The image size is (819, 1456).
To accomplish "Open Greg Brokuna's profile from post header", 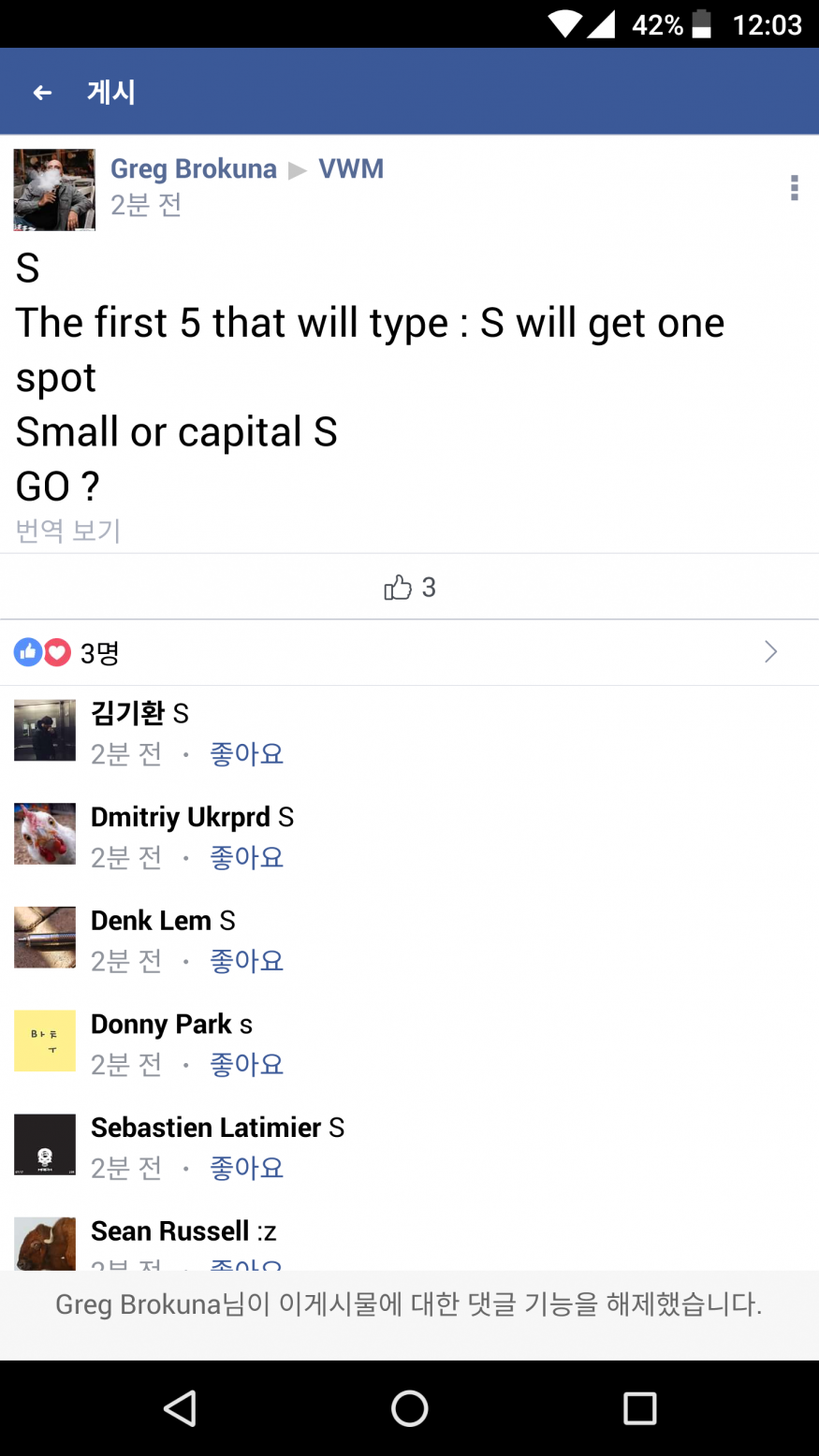I will click(x=193, y=168).
